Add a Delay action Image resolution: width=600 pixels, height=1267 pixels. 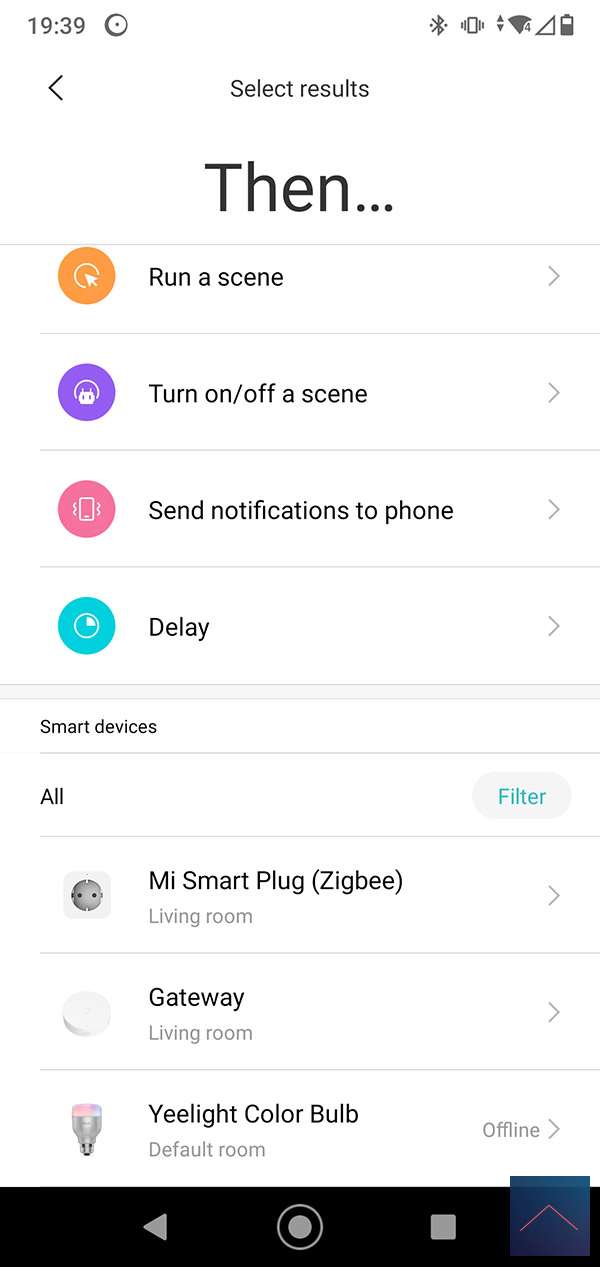(300, 627)
